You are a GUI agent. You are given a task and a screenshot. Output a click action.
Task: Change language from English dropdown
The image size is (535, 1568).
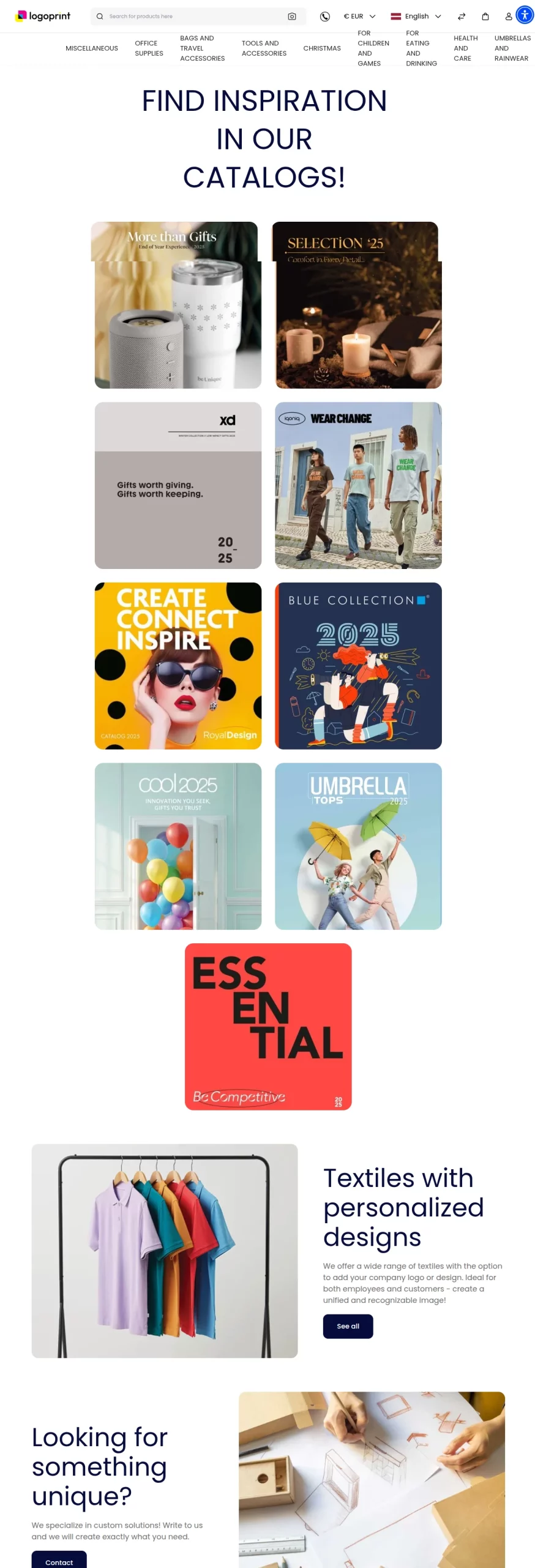[416, 17]
